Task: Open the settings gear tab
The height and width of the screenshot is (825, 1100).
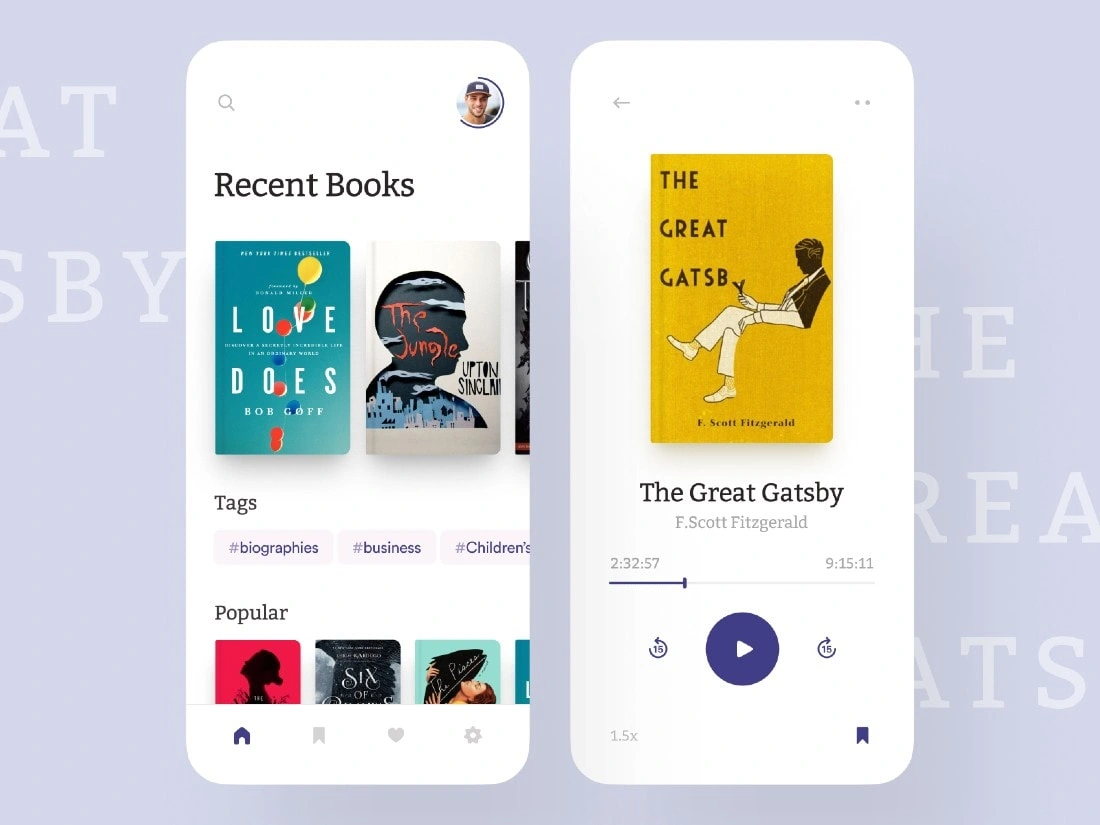Action: click(x=473, y=736)
